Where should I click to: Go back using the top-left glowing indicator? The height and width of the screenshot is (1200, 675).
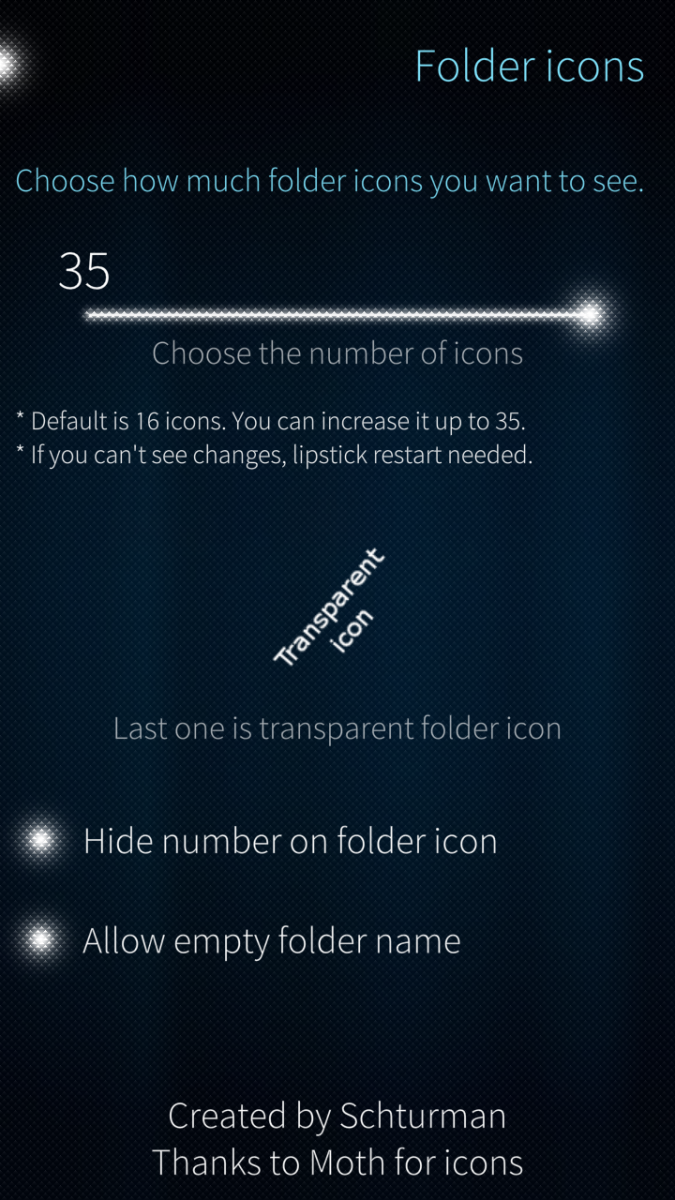tap(6, 63)
